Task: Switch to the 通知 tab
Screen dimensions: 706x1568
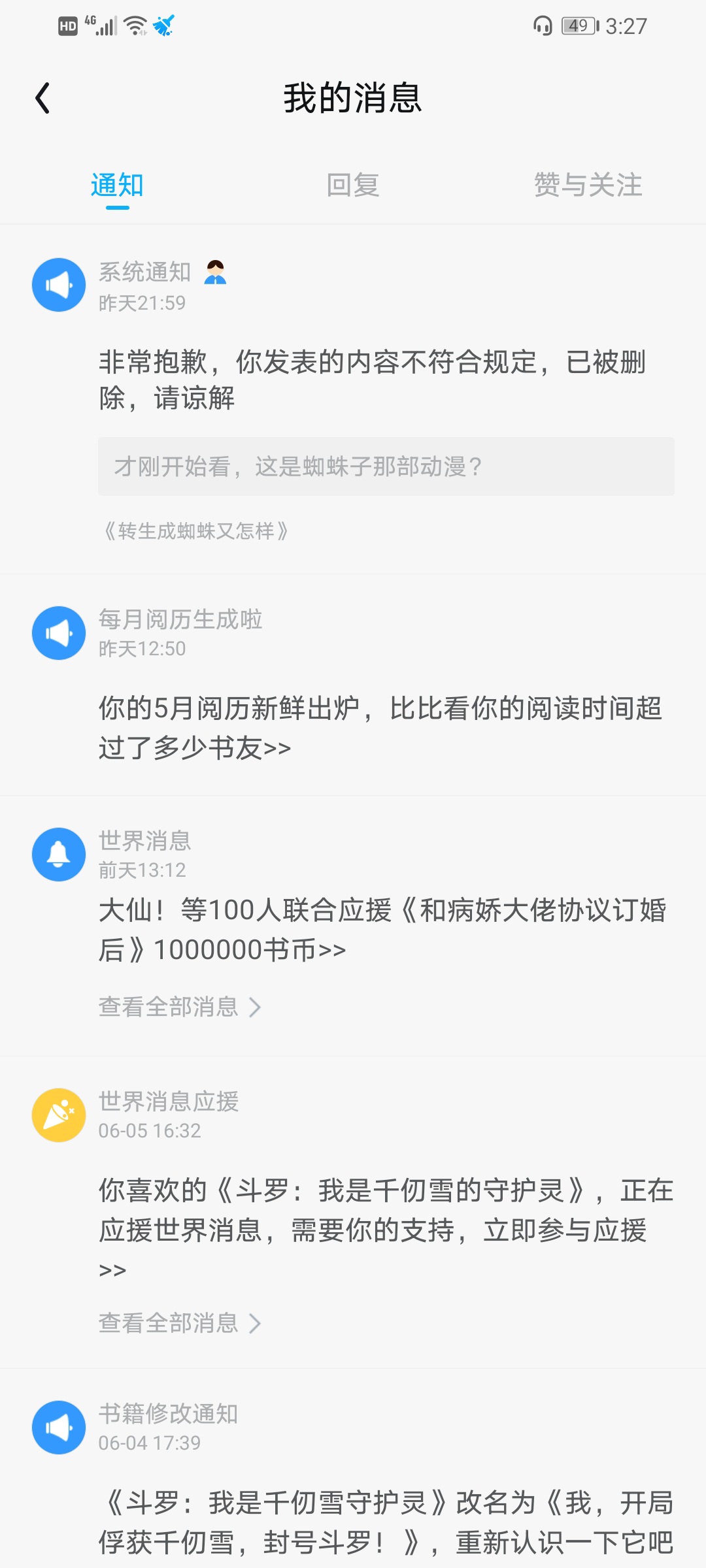Action: 117,186
